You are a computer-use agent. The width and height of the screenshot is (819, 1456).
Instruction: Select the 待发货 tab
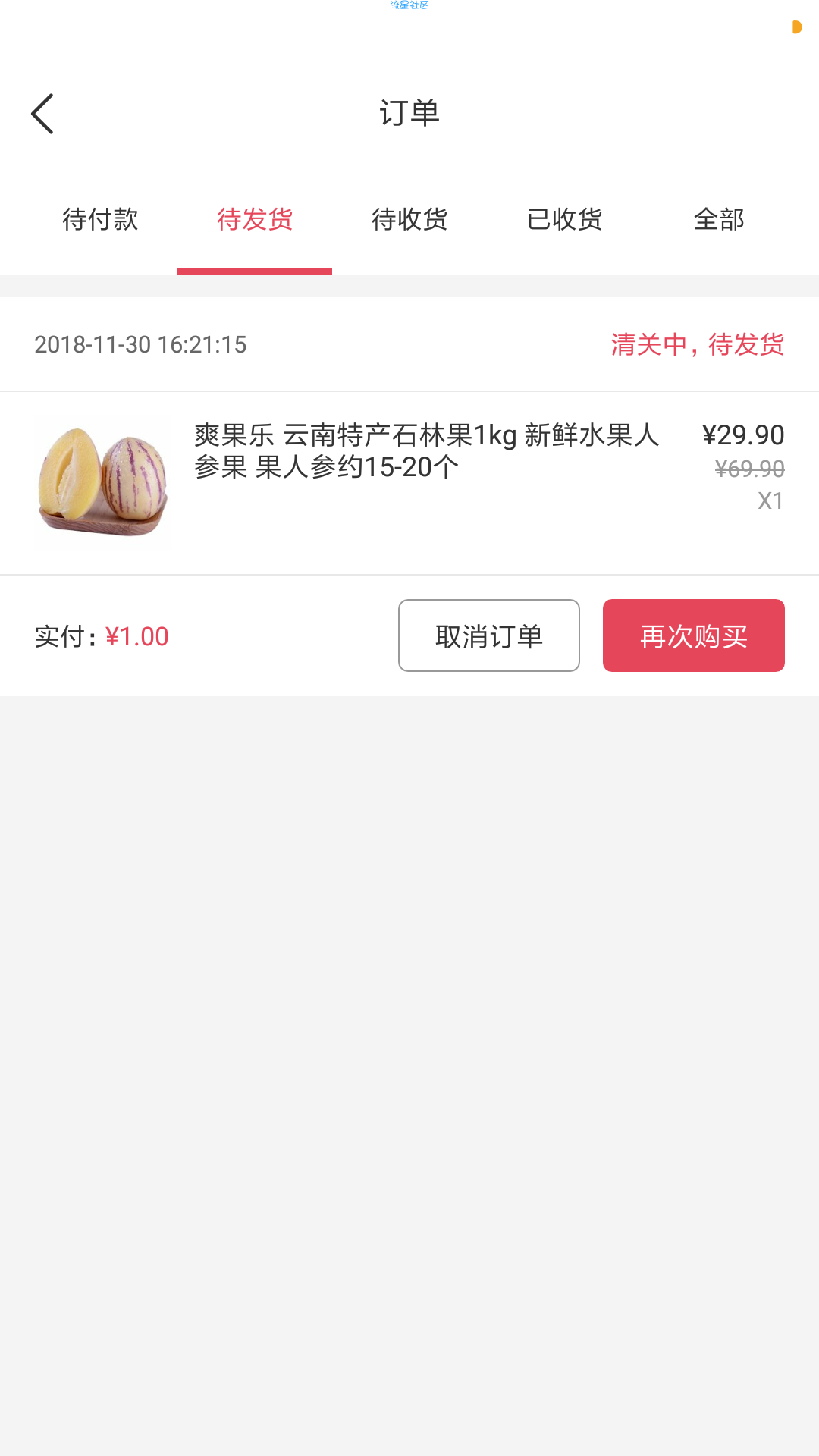(255, 220)
